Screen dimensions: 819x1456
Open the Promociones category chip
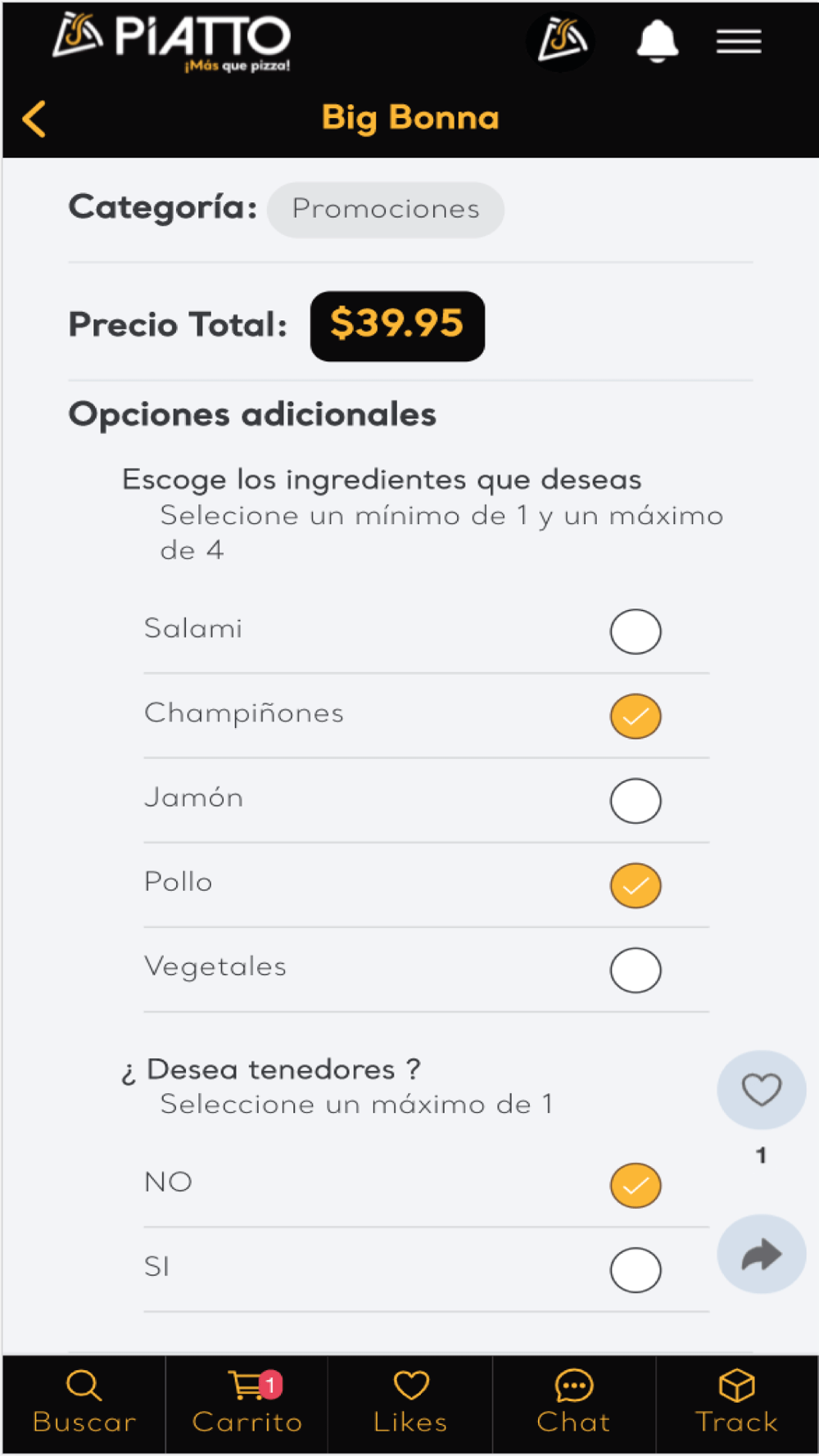386,210
